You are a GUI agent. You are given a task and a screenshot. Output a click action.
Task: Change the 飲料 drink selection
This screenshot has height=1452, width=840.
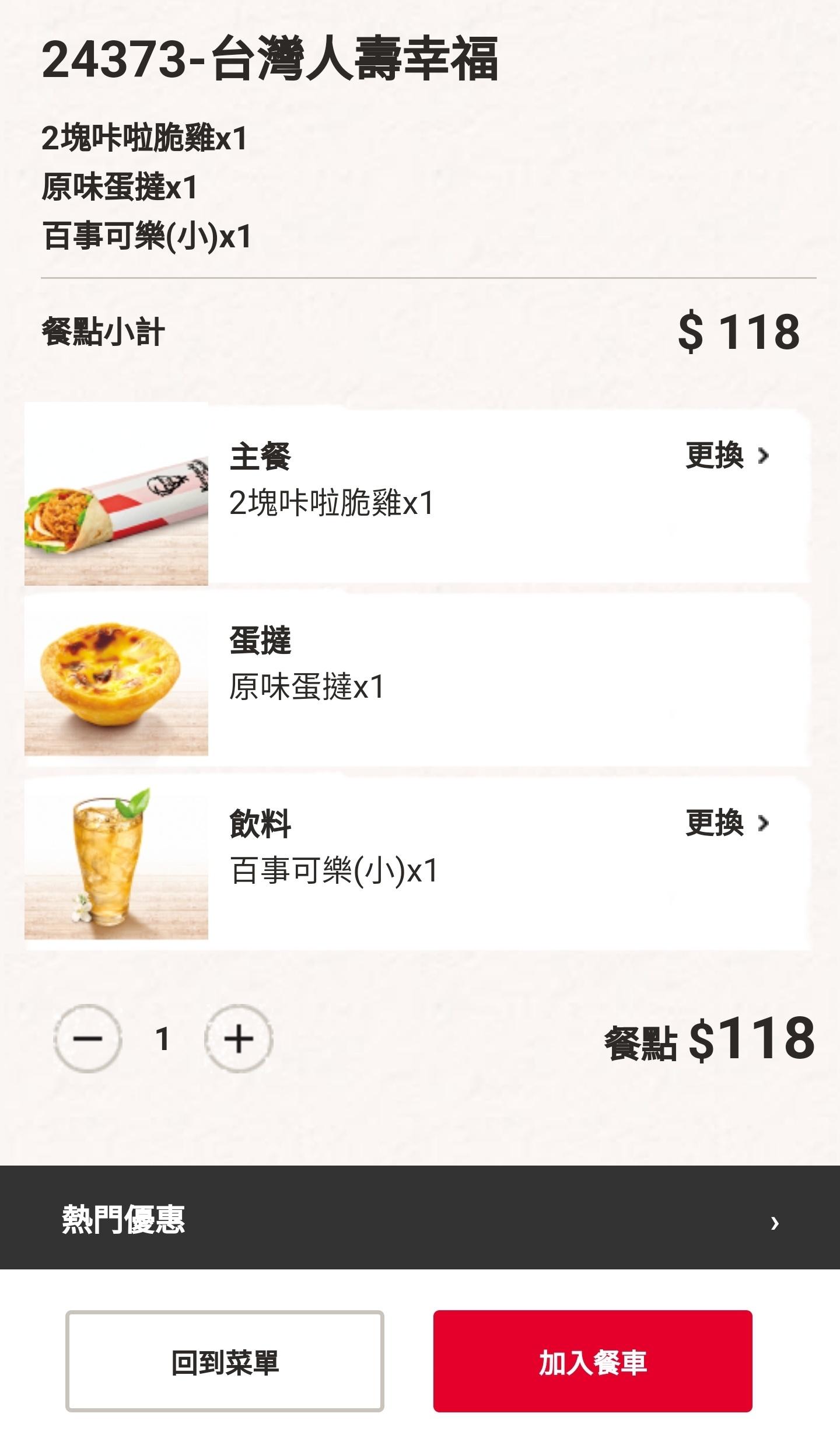[726, 823]
